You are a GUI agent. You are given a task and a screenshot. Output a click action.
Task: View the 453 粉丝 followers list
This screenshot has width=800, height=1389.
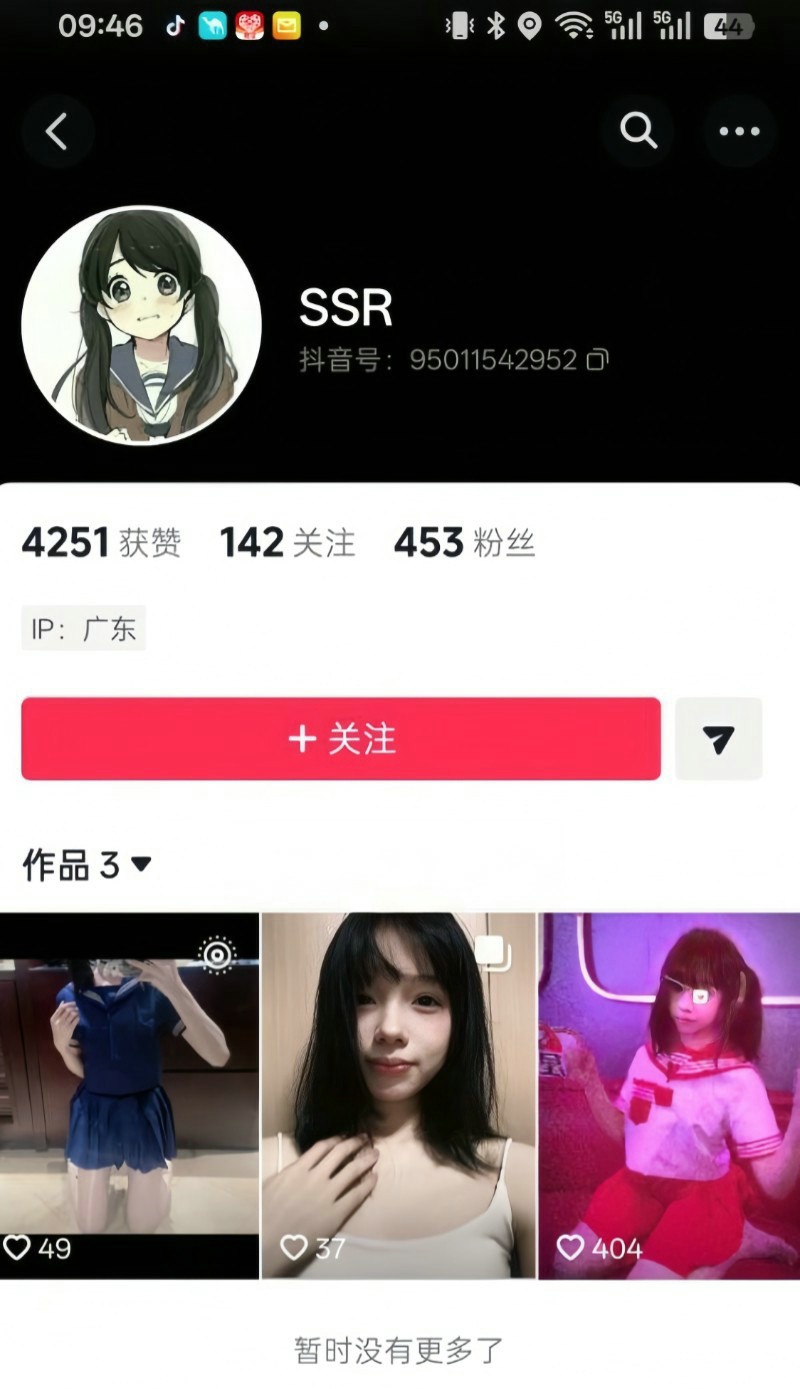[x=464, y=543]
